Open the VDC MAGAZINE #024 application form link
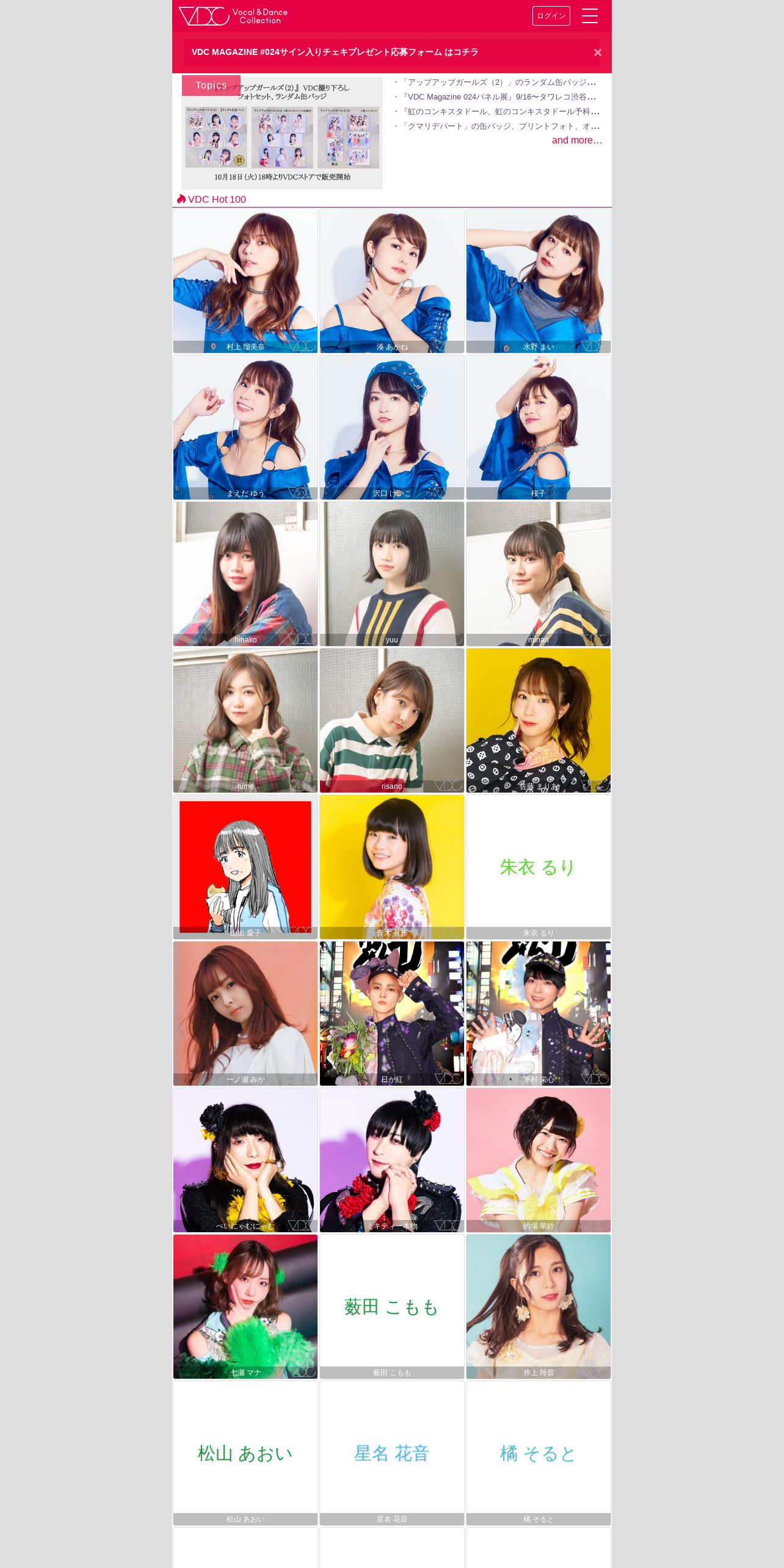 [334, 53]
